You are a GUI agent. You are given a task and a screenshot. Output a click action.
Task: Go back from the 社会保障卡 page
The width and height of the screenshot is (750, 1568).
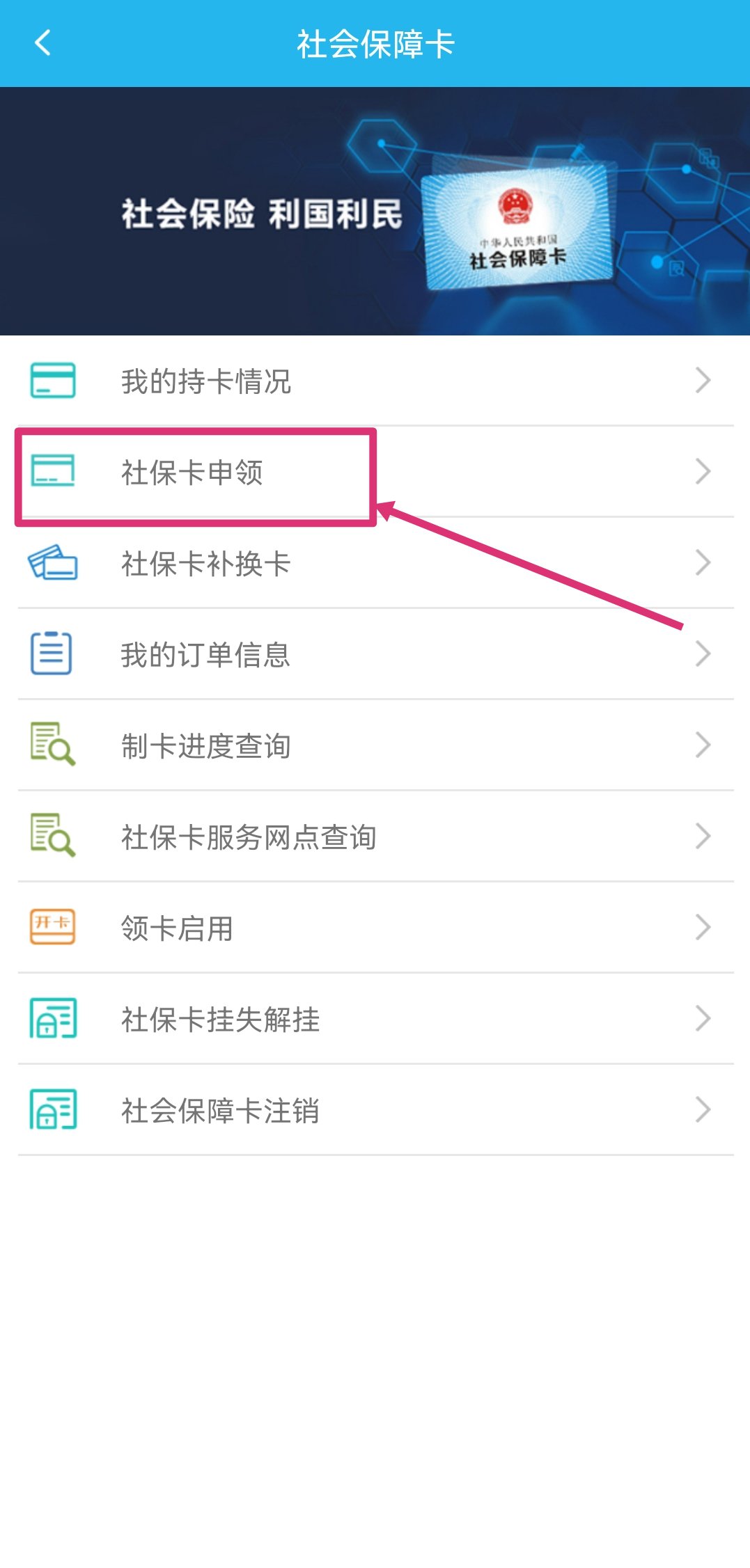pyautogui.click(x=43, y=43)
